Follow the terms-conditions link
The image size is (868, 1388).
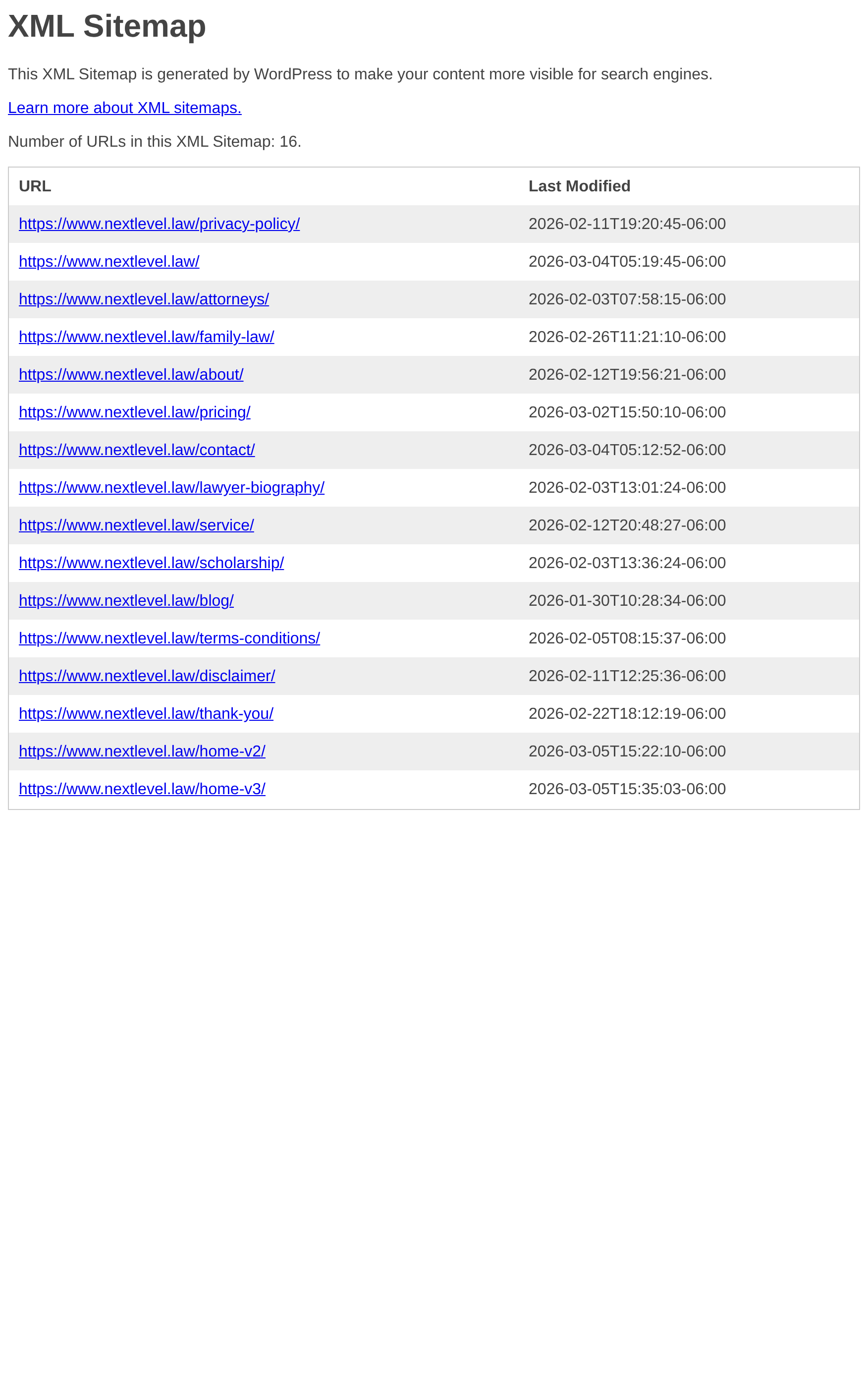169,638
